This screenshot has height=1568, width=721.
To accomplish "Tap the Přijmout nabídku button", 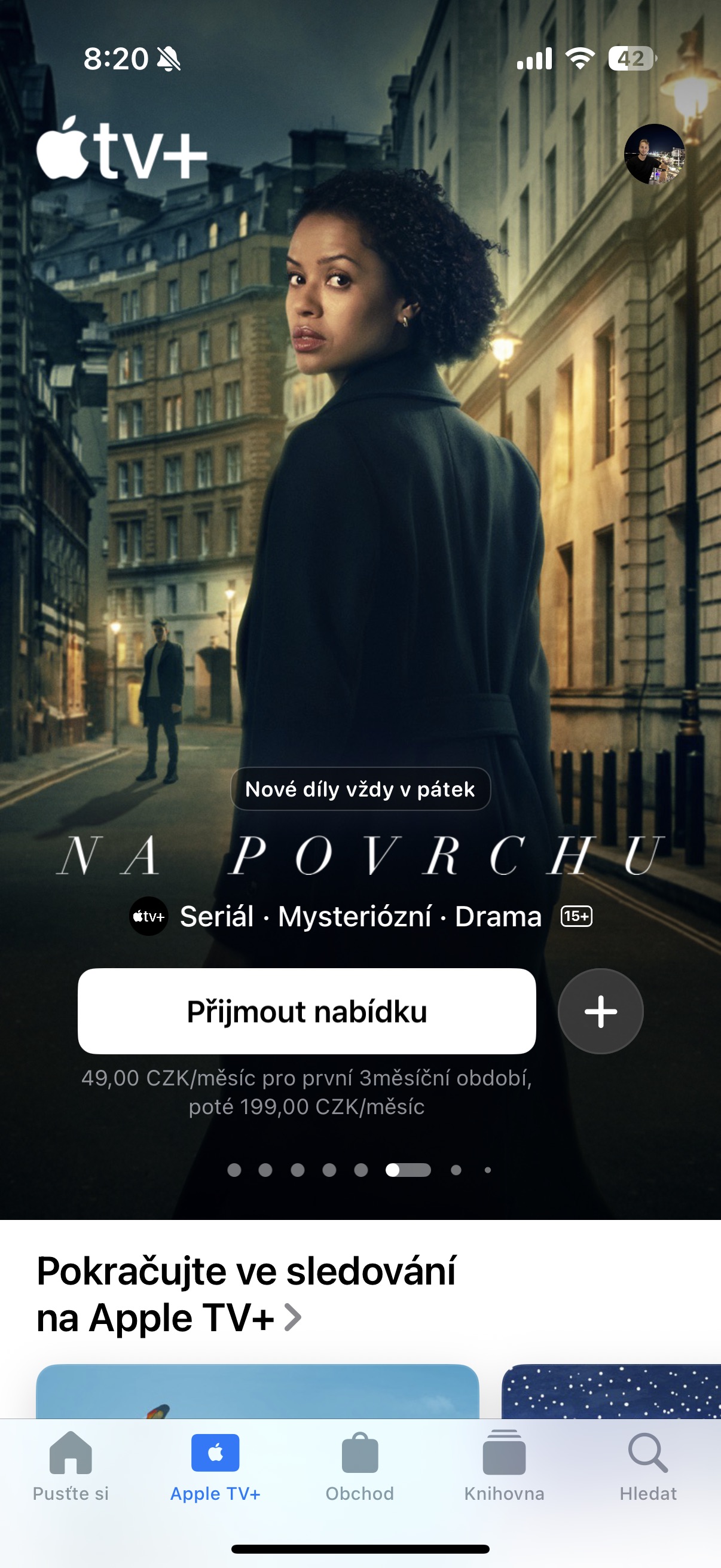I will point(307,1011).
